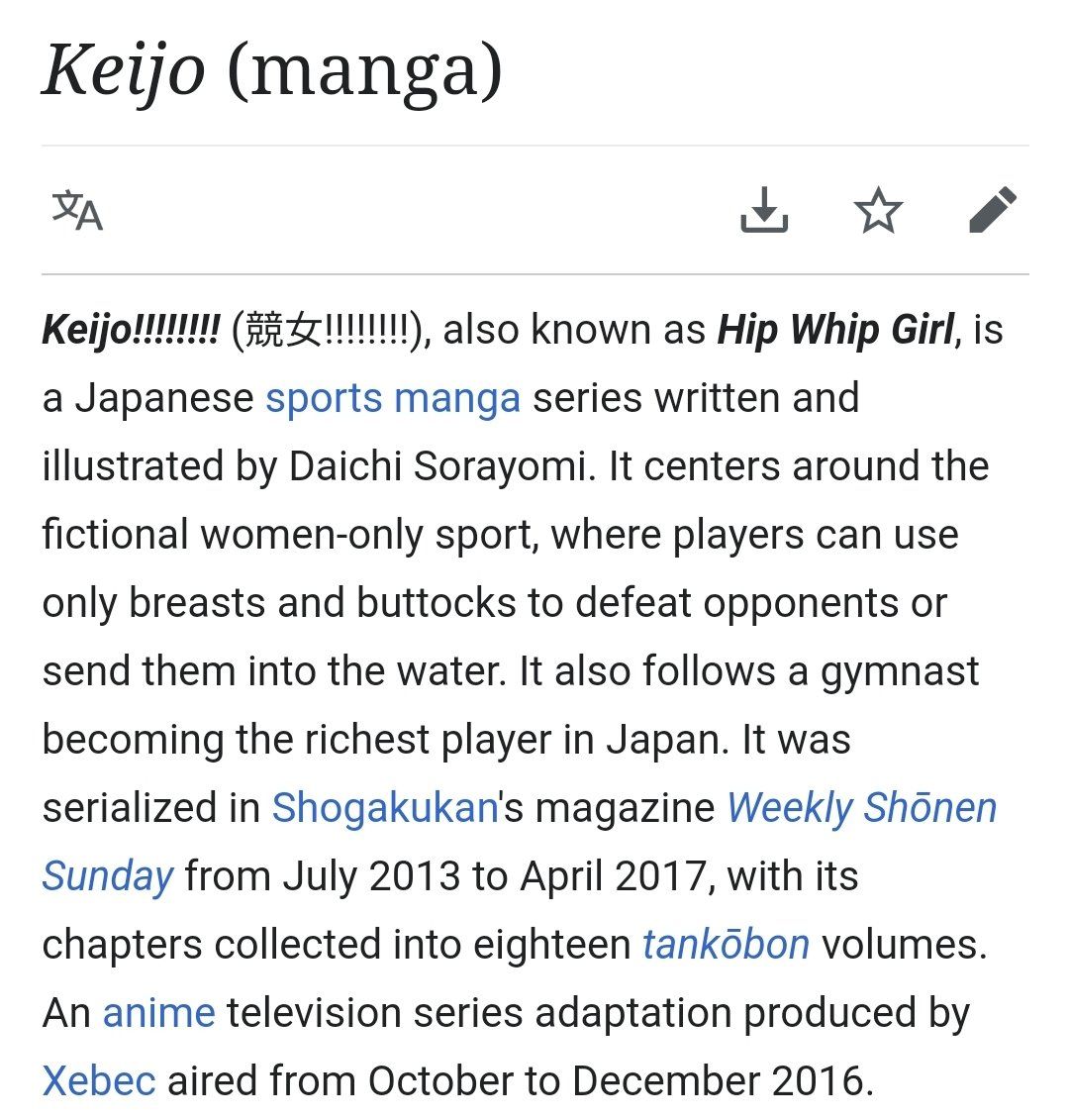
Task: Open the Shogakukan link
Action: 385,808
